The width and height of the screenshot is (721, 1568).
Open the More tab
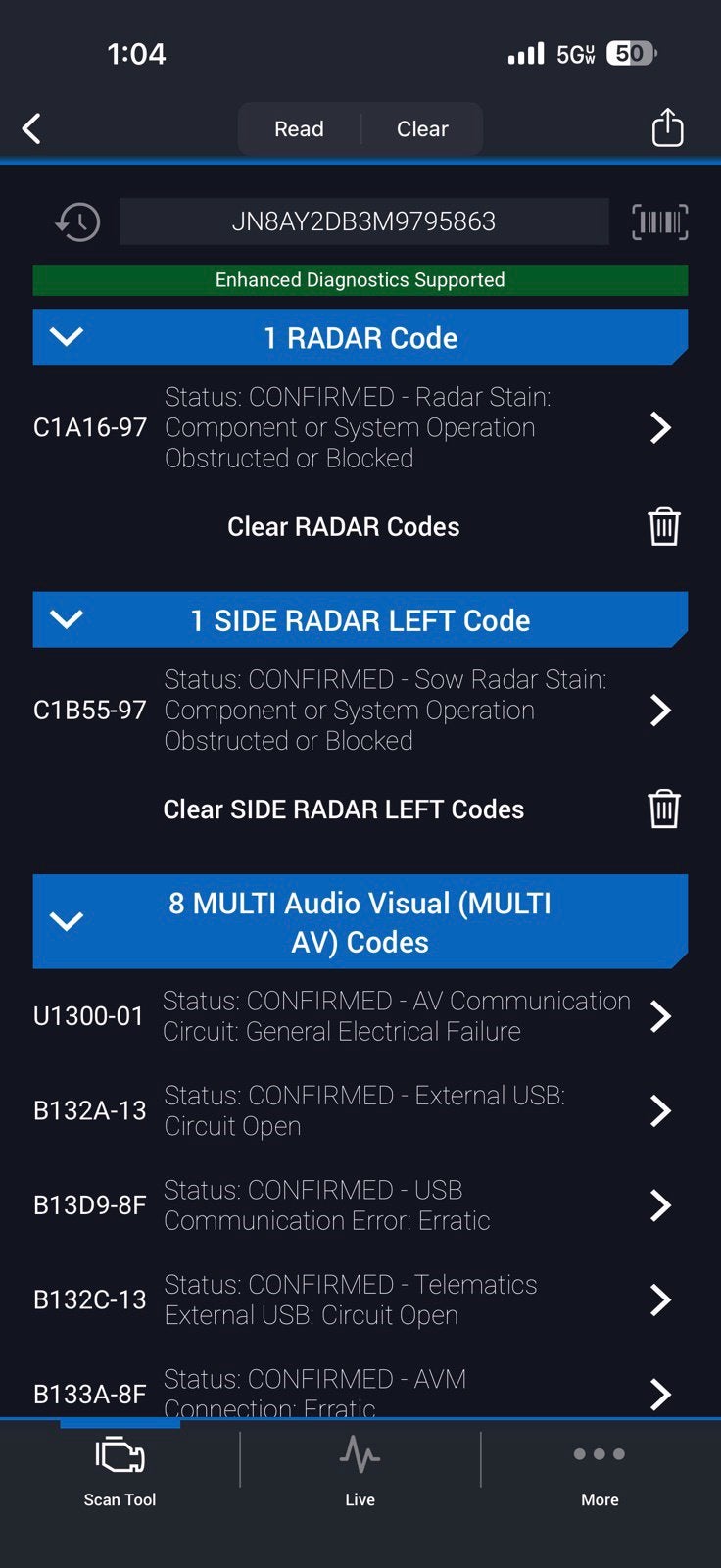(600, 1470)
